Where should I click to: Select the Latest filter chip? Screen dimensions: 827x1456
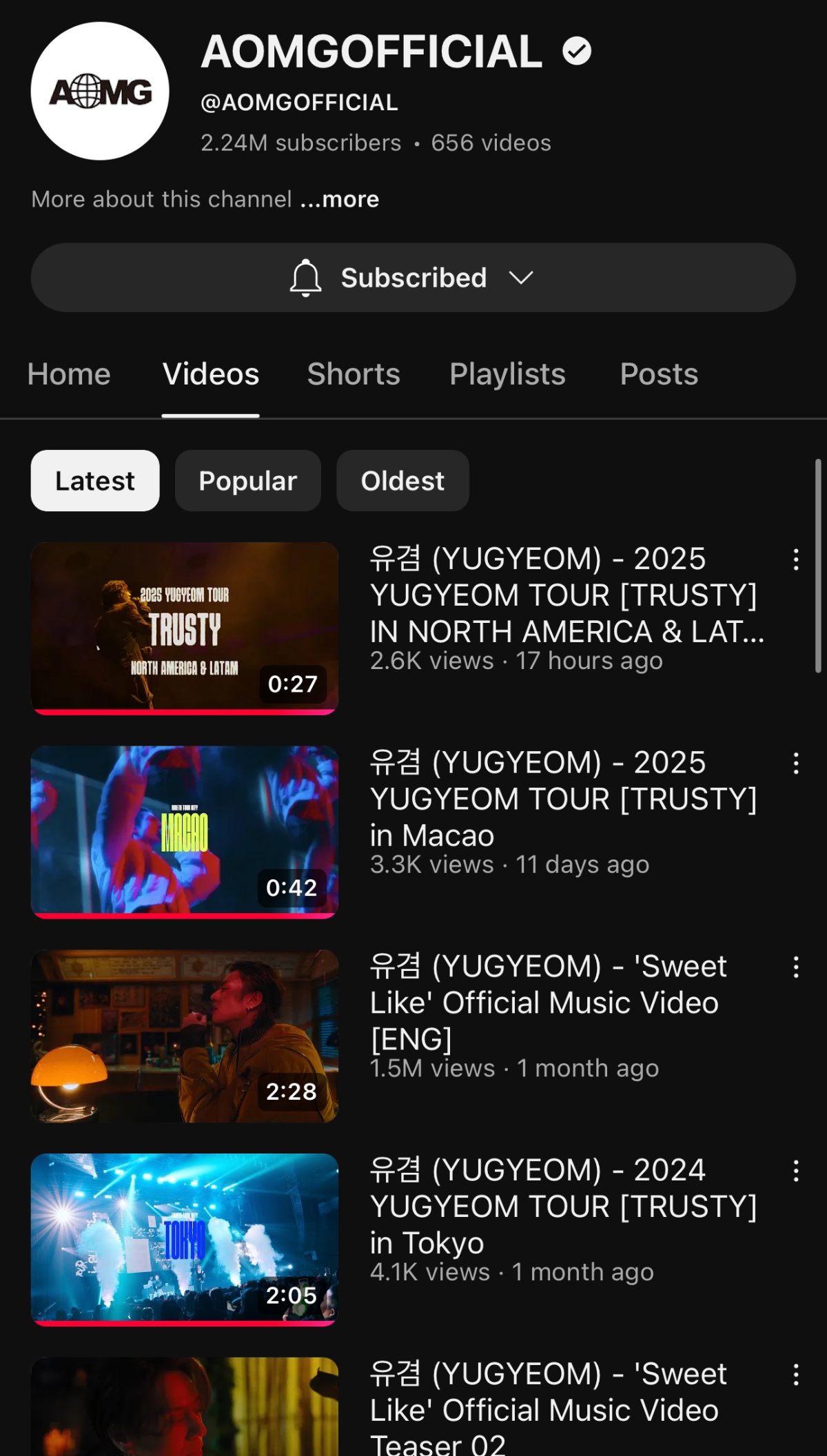point(94,480)
